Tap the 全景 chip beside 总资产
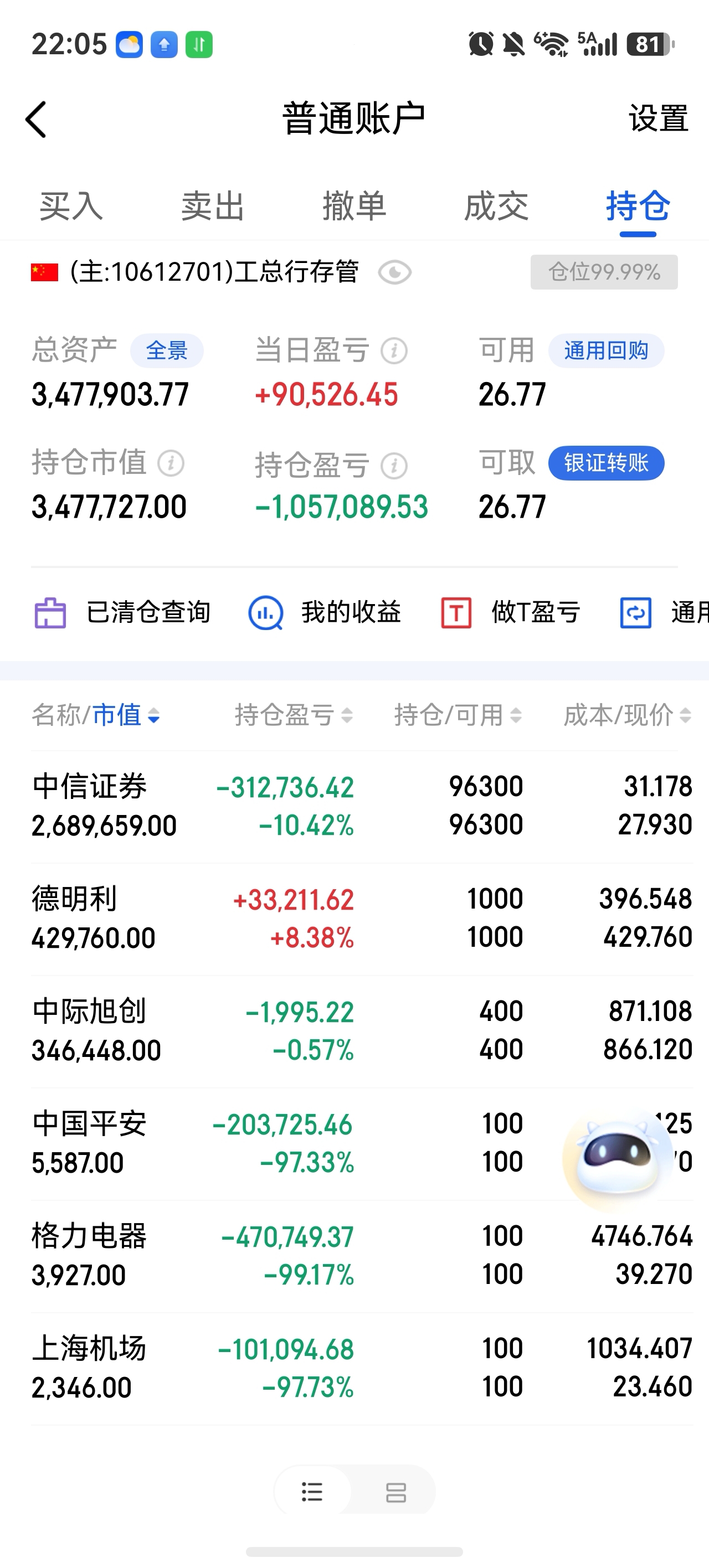Image resolution: width=709 pixels, height=1568 pixels. pyautogui.click(x=167, y=350)
